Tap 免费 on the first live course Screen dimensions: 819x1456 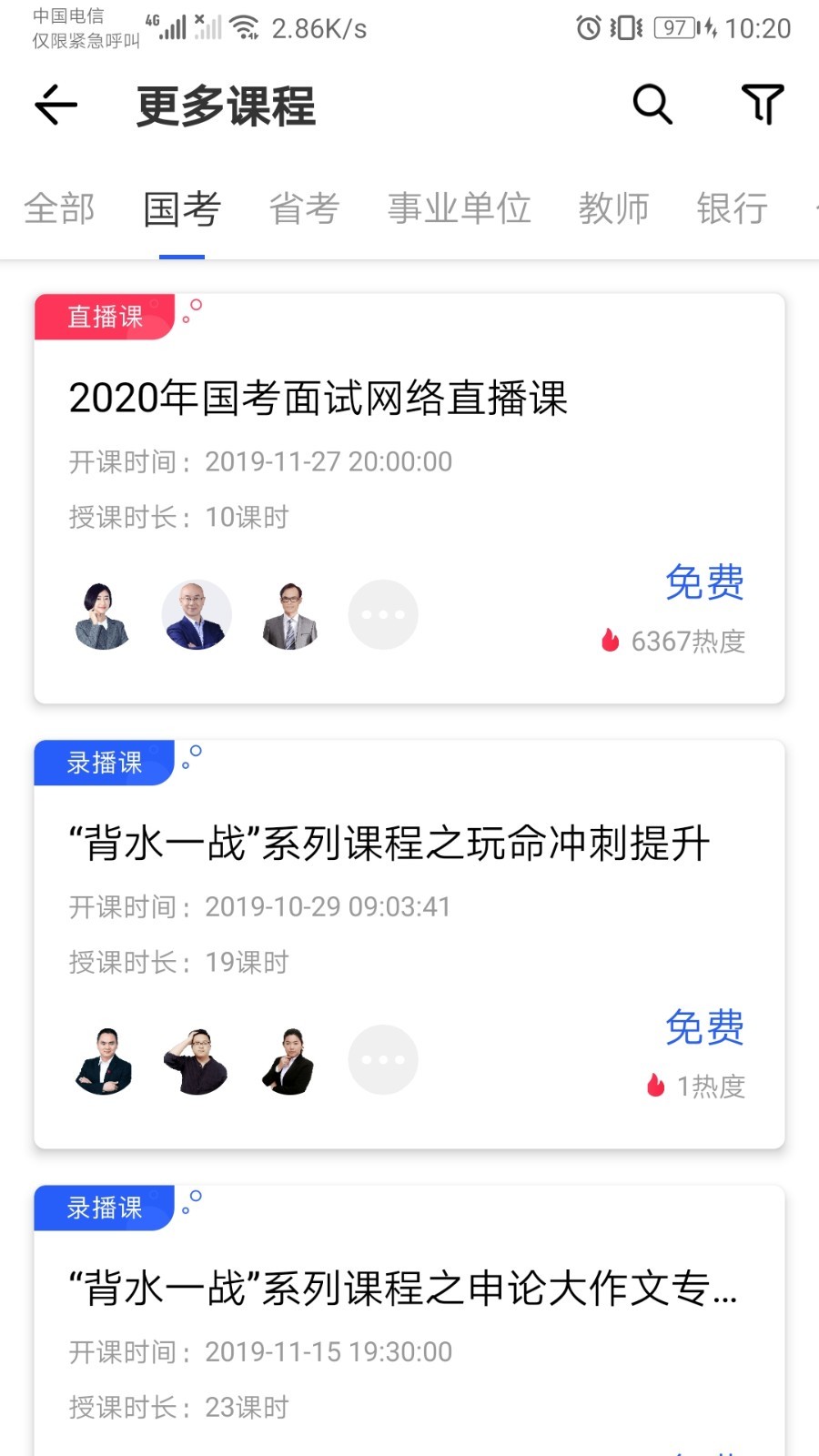coord(704,582)
